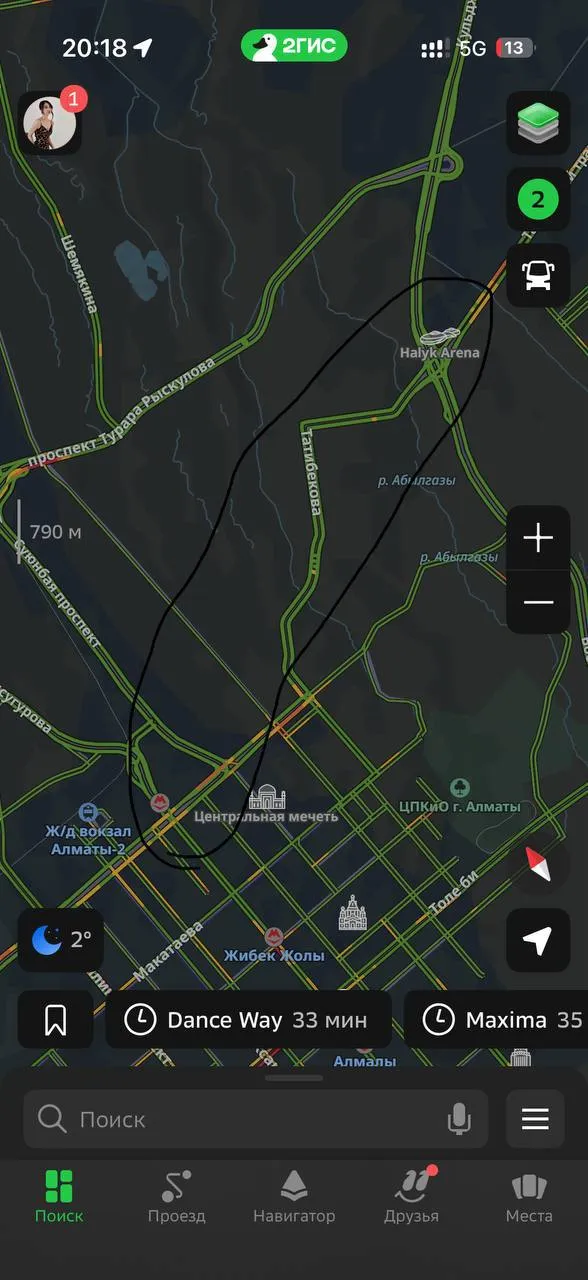Open the profile avatar with notification badge
The image size is (588, 1280).
pos(50,123)
